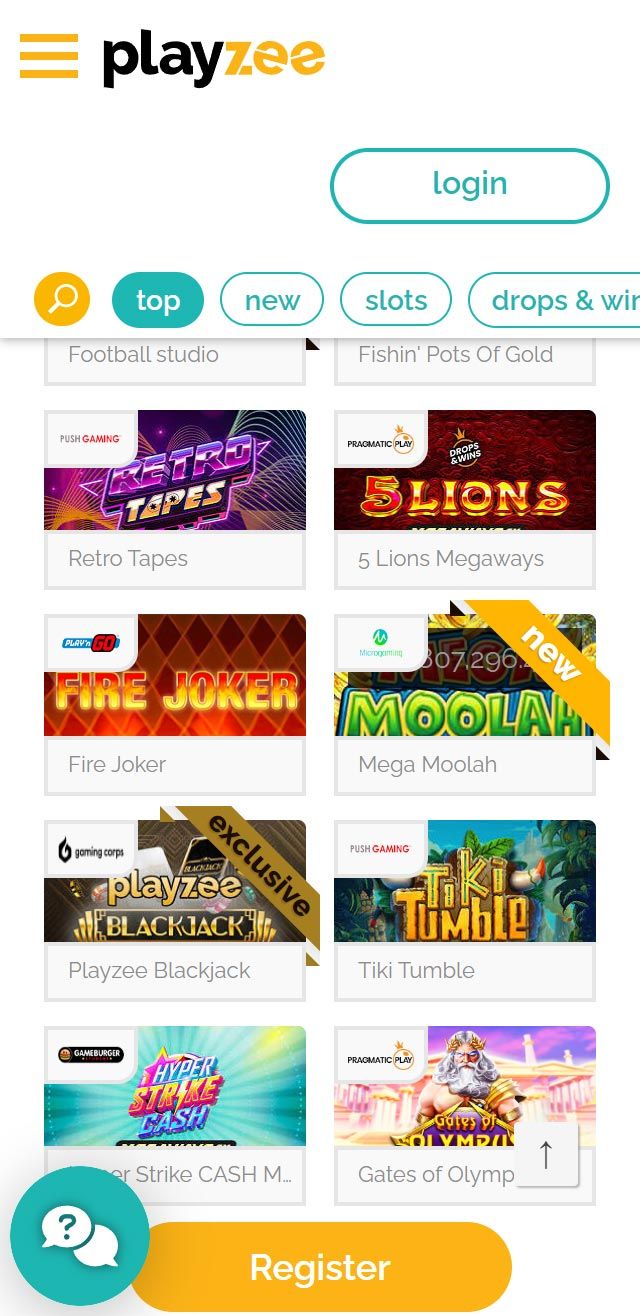Switch to the new games chip
The width and height of the screenshot is (640, 1316).
[x=272, y=300]
